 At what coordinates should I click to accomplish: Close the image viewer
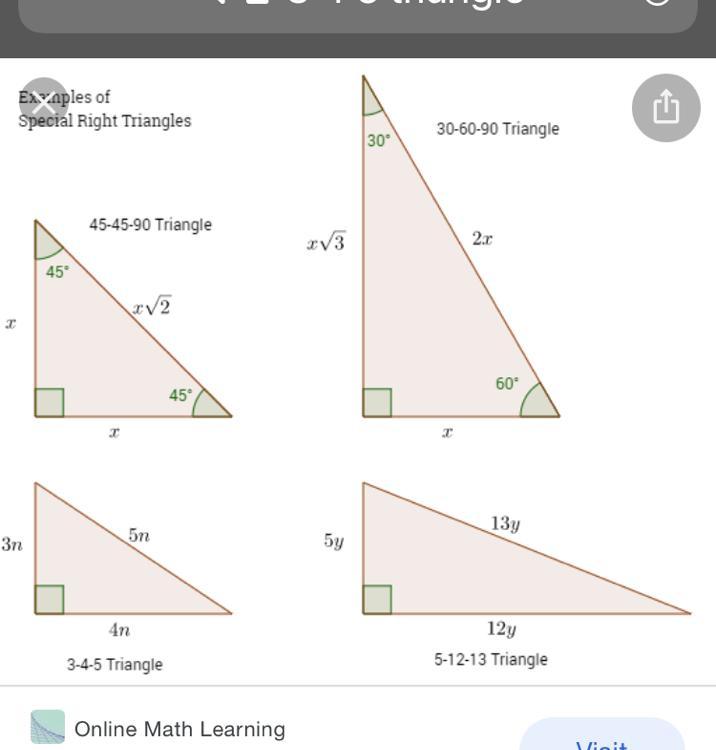tap(43, 103)
